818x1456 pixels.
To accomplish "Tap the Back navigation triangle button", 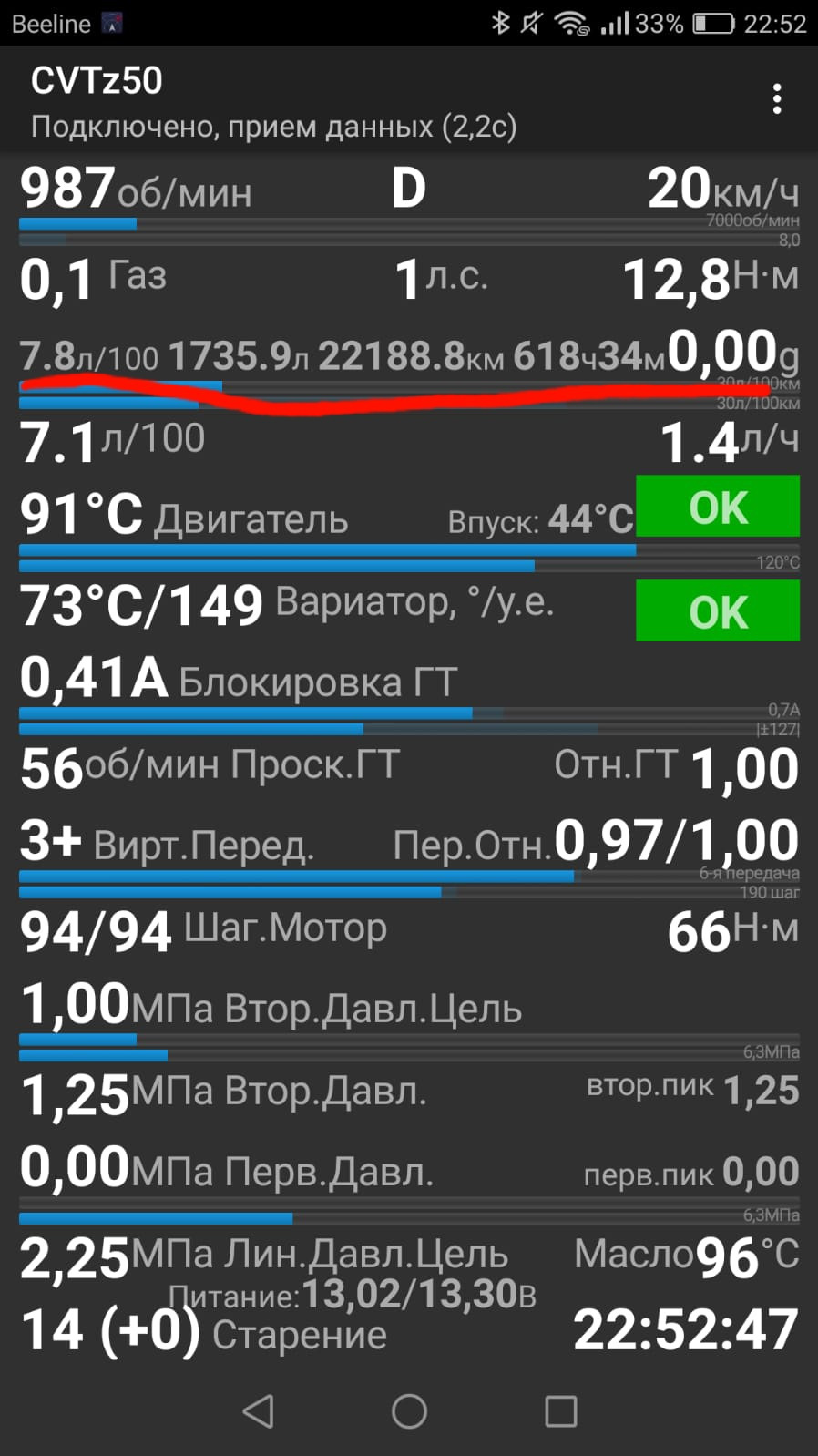I will point(258,1409).
